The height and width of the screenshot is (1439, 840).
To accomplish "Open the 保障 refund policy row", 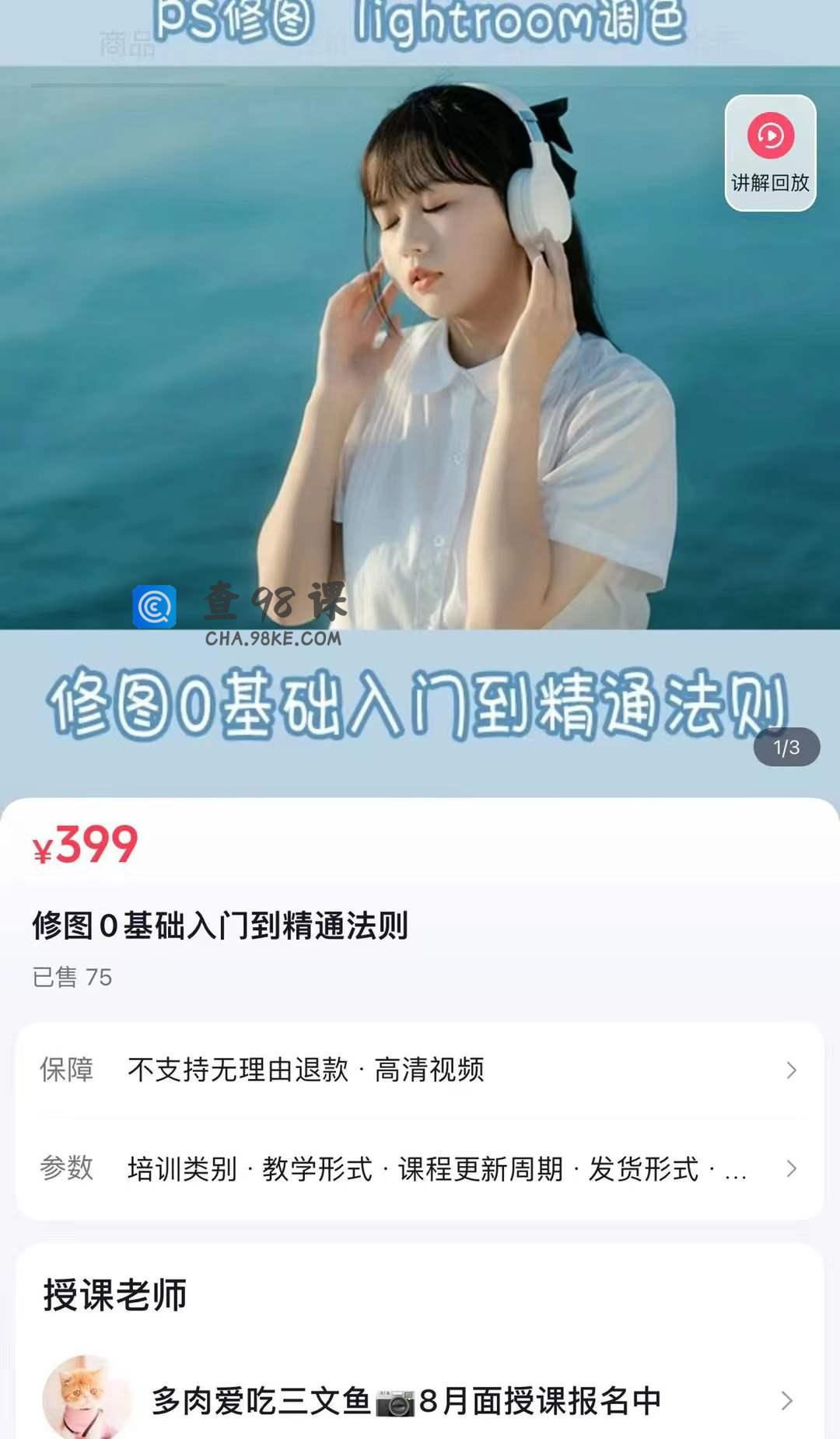I will pyautogui.click(x=419, y=1070).
